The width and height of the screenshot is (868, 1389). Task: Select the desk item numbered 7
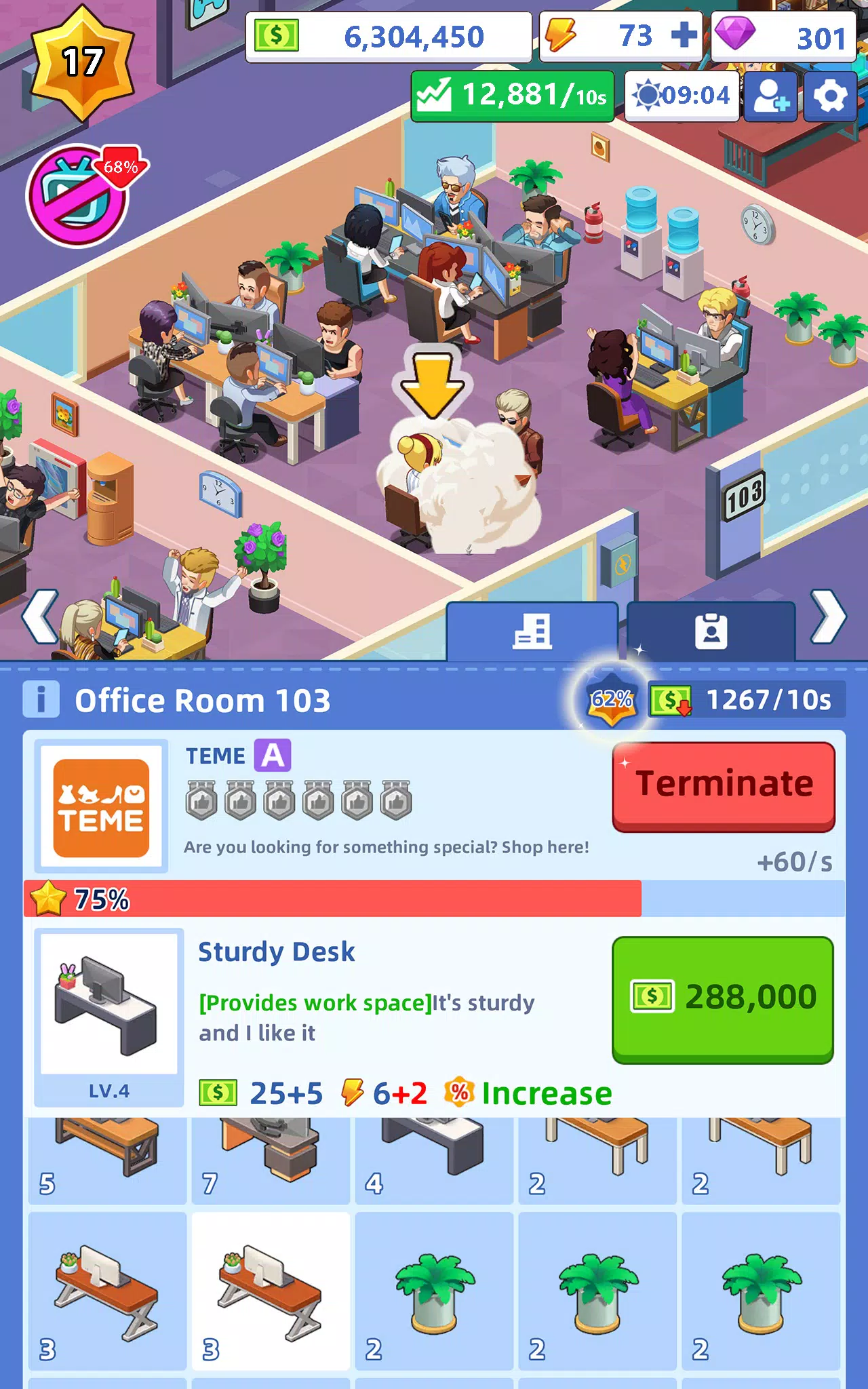[271, 1160]
